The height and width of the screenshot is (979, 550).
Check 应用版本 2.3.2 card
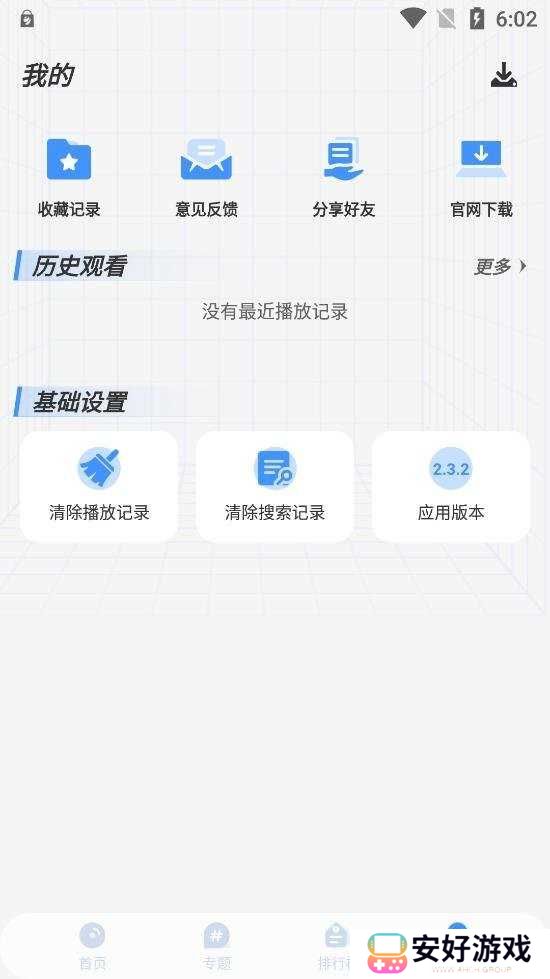pos(451,486)
